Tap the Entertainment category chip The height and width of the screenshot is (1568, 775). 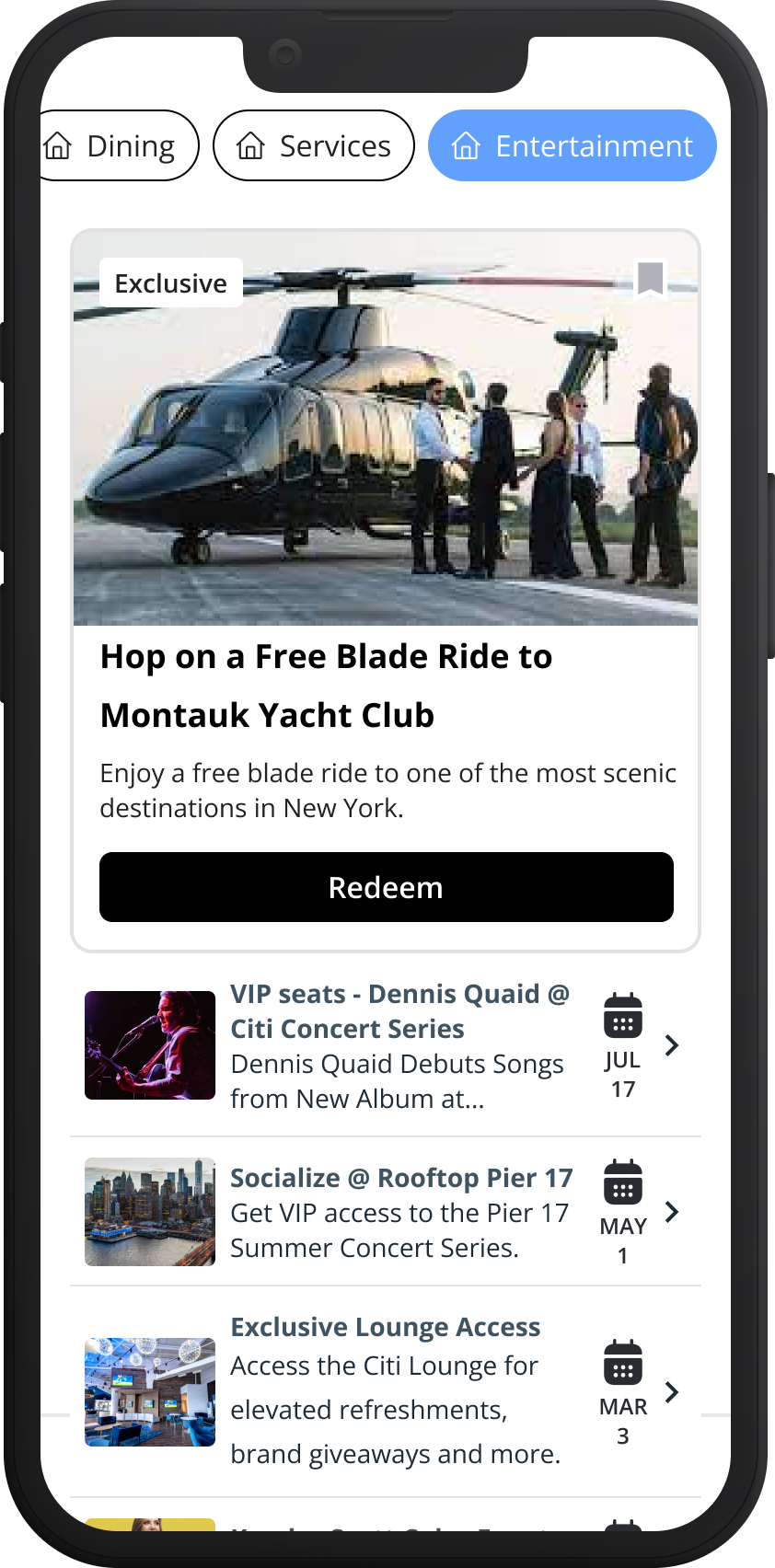click(x=572, y=145)
